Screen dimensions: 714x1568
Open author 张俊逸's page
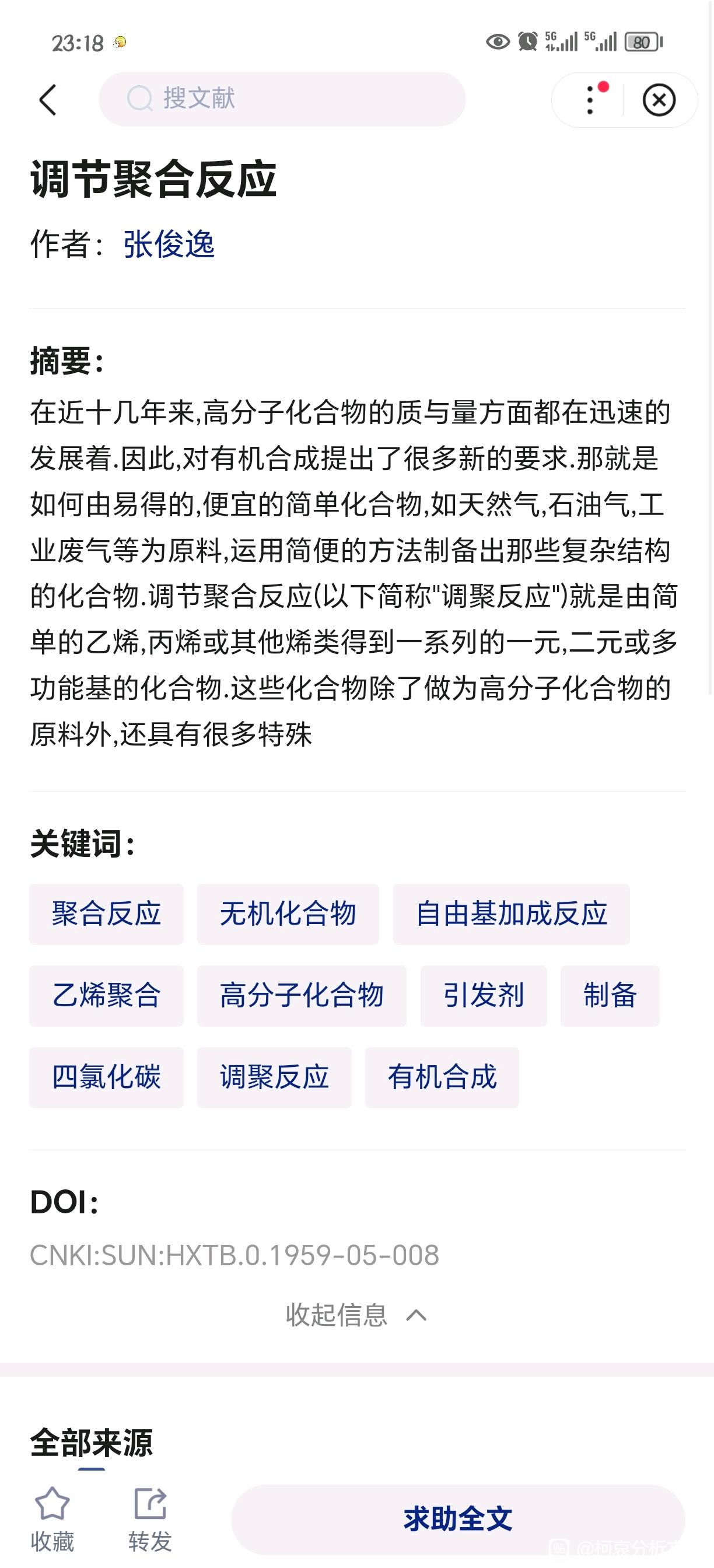click(169, 244)
